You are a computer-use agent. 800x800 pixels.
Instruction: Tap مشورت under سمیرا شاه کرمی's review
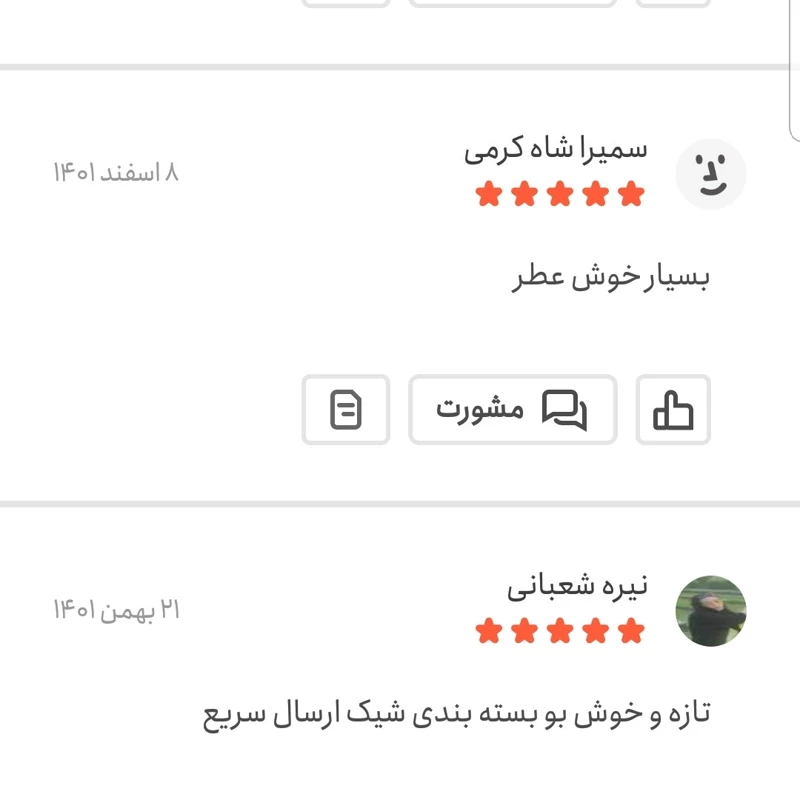tap(512, 410)
